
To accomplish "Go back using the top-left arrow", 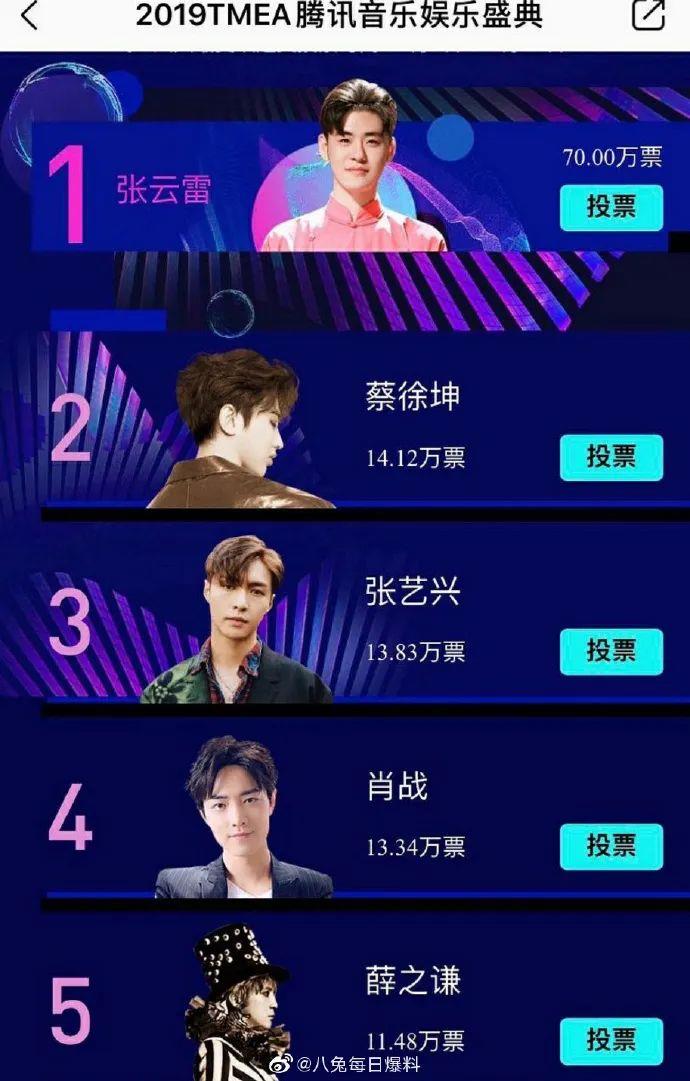I will (29, 15).
